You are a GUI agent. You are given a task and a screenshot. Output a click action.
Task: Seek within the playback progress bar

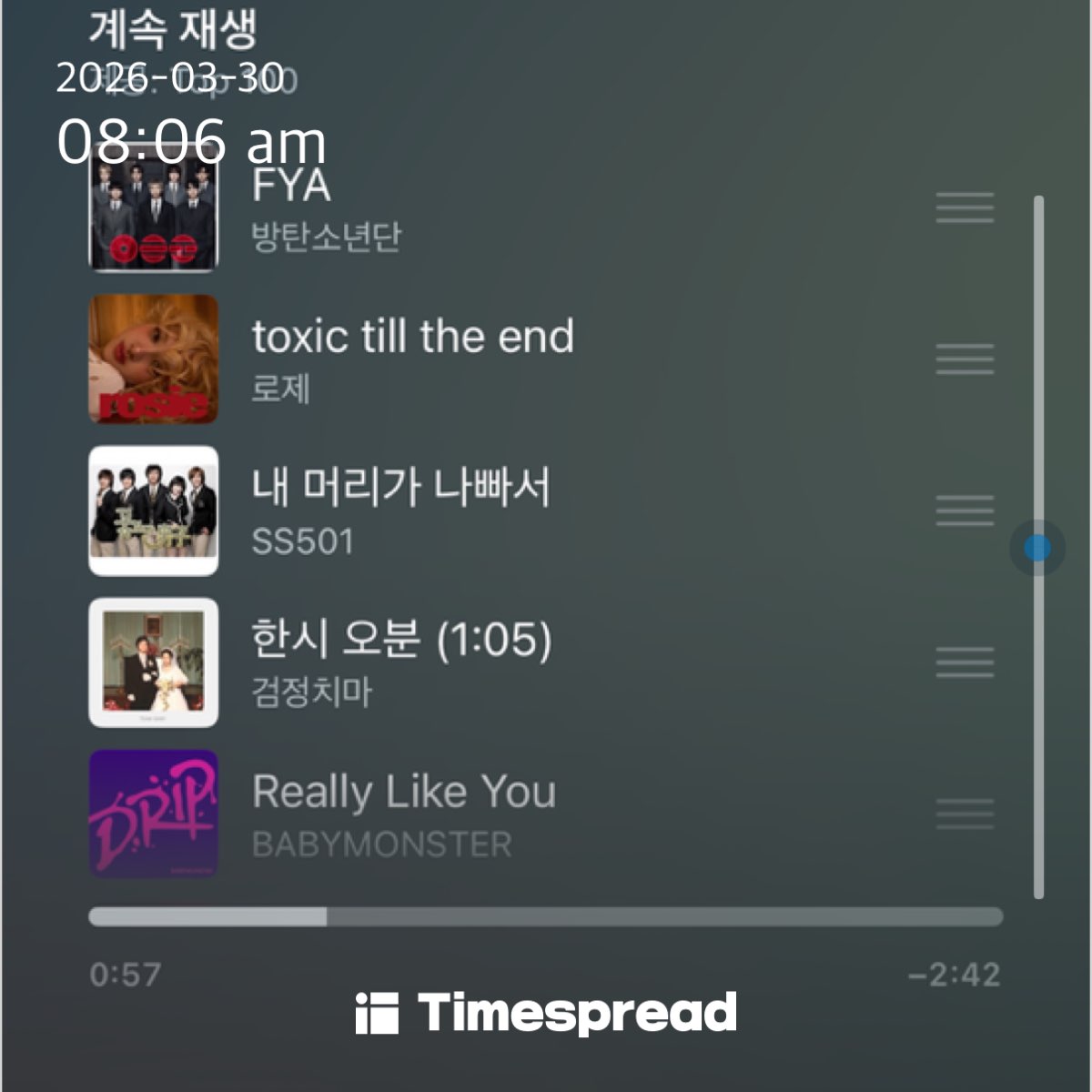click(x=546, y=916)
